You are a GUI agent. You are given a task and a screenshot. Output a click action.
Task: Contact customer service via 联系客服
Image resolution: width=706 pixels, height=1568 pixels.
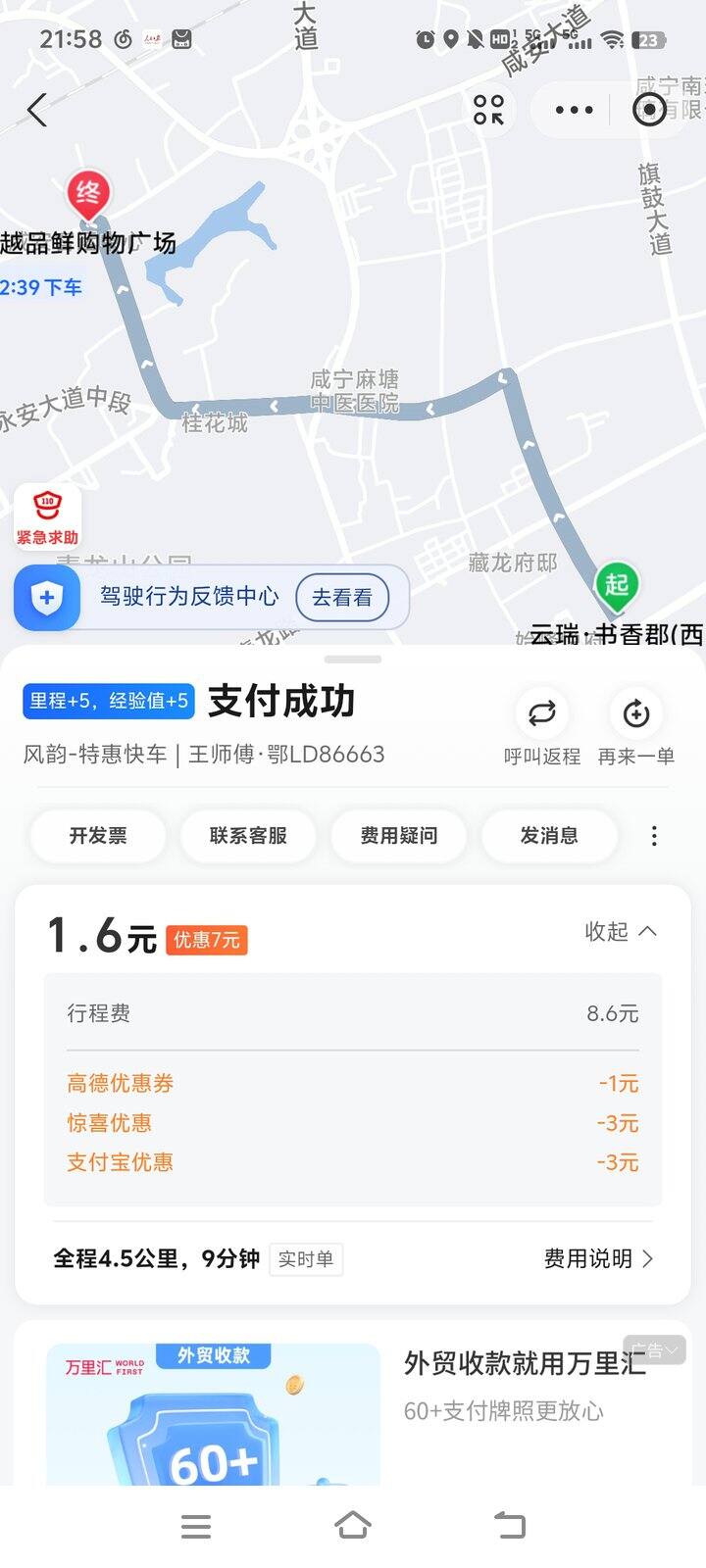tap(248, 835)
